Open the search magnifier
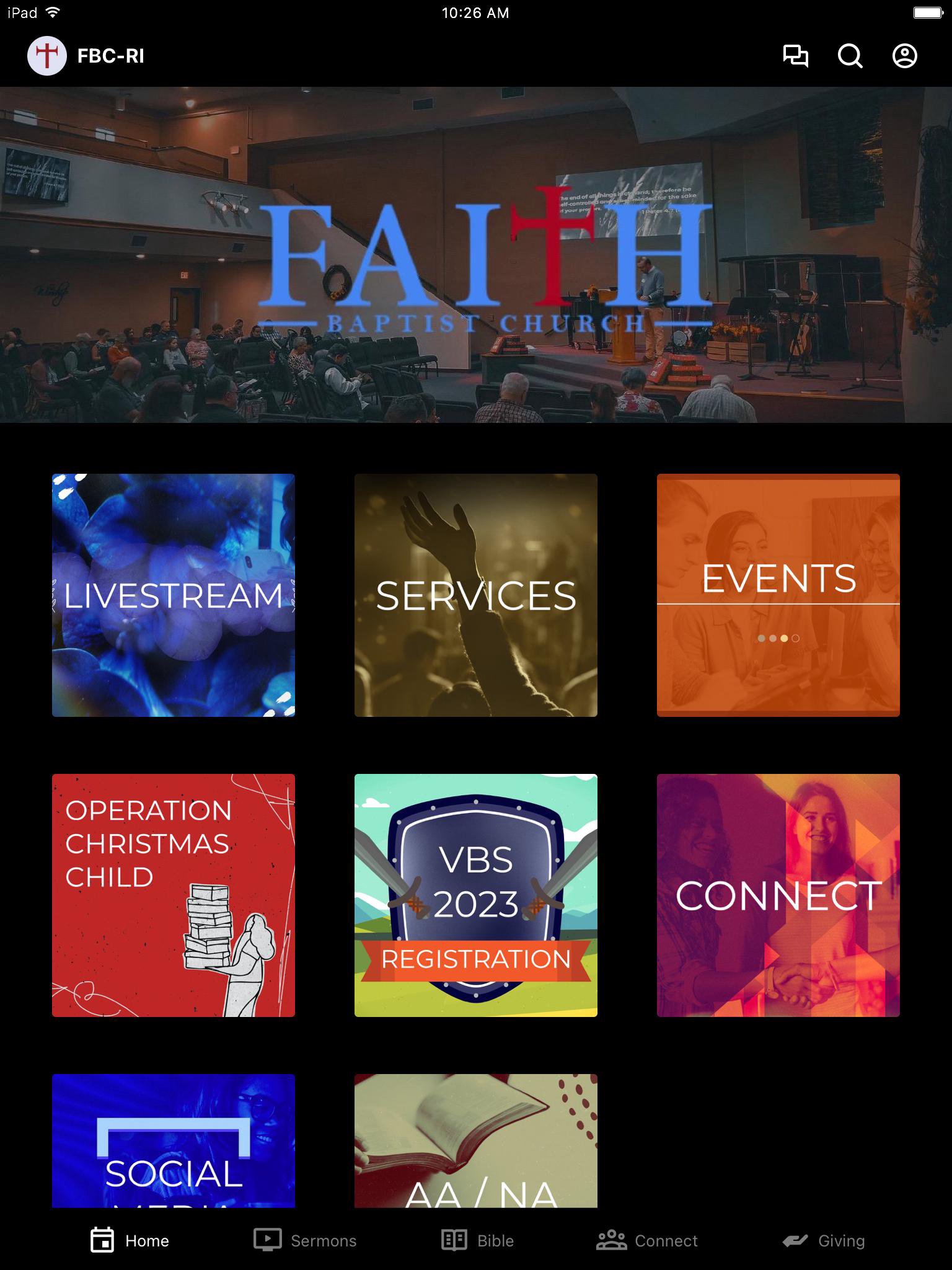952x1270 pixels. click(850, 56)
